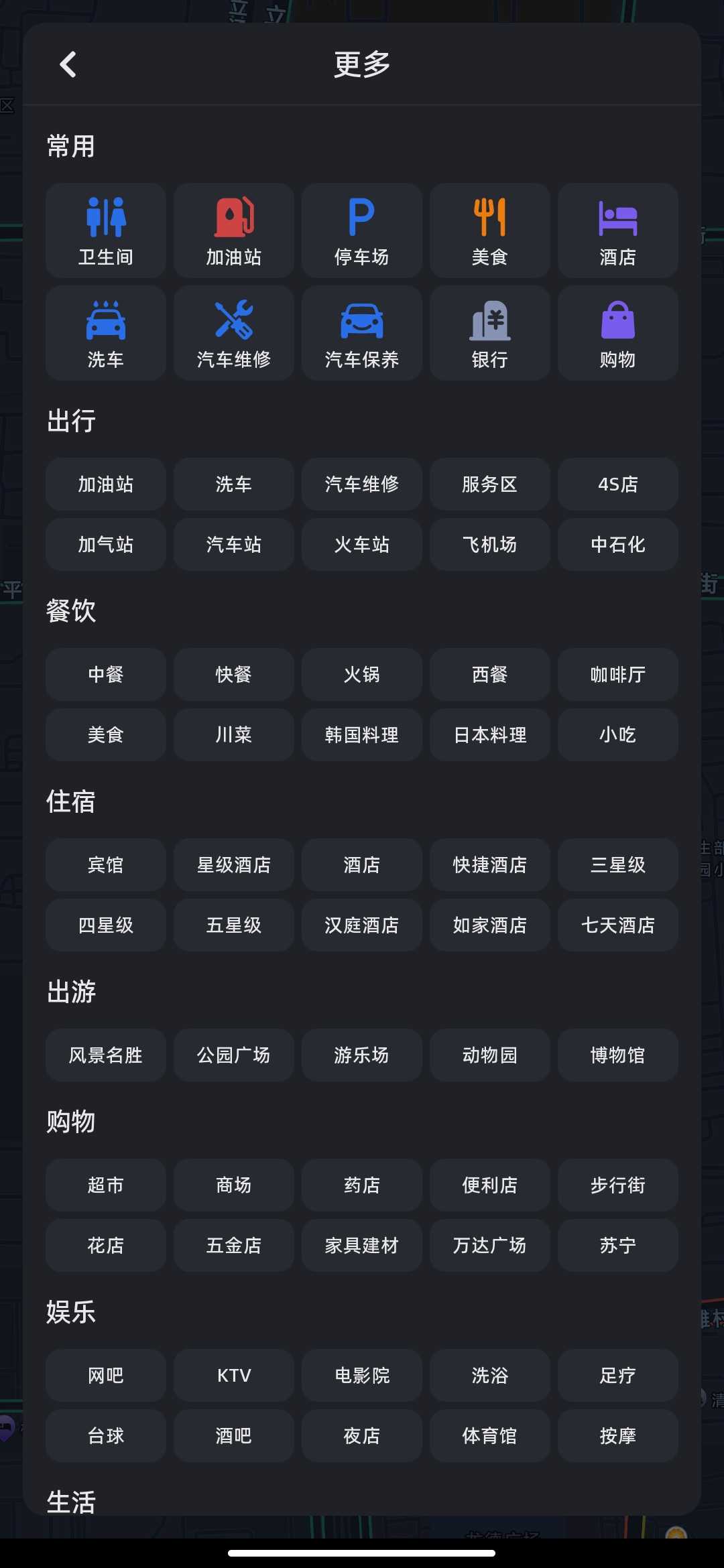Viewport: 724px width, 1568px height.
Task: Pick the 4S店 chip
Action: (x=617, y=484)
